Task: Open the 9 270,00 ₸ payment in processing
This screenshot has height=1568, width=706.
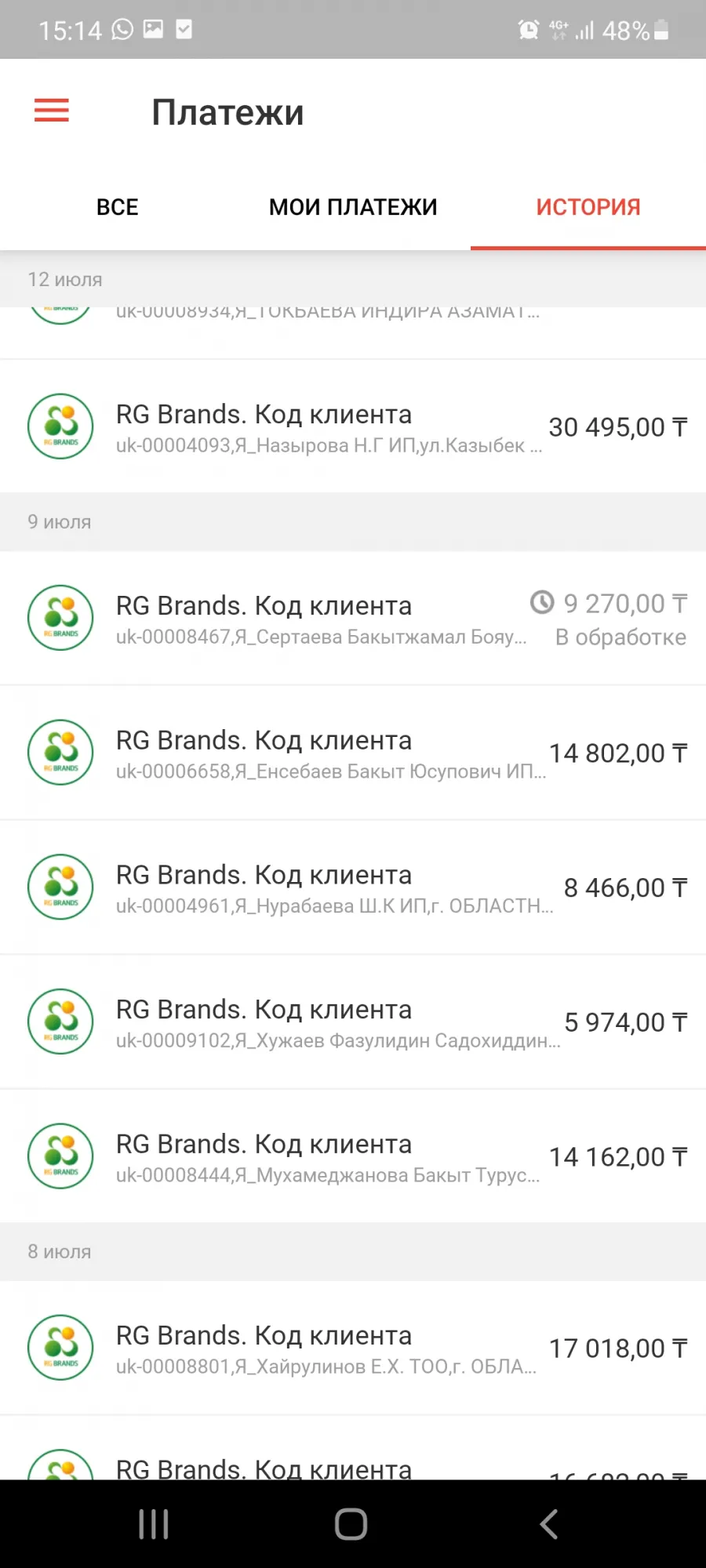Action: (x=353, y=618)
